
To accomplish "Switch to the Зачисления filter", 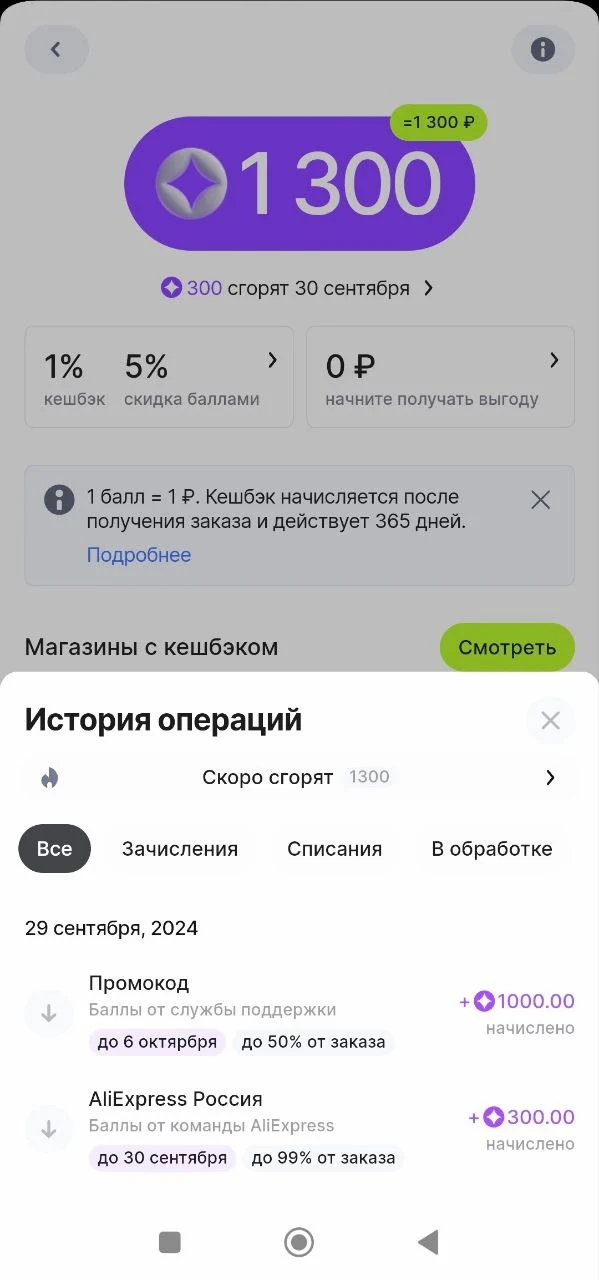I will click(180, 849).
